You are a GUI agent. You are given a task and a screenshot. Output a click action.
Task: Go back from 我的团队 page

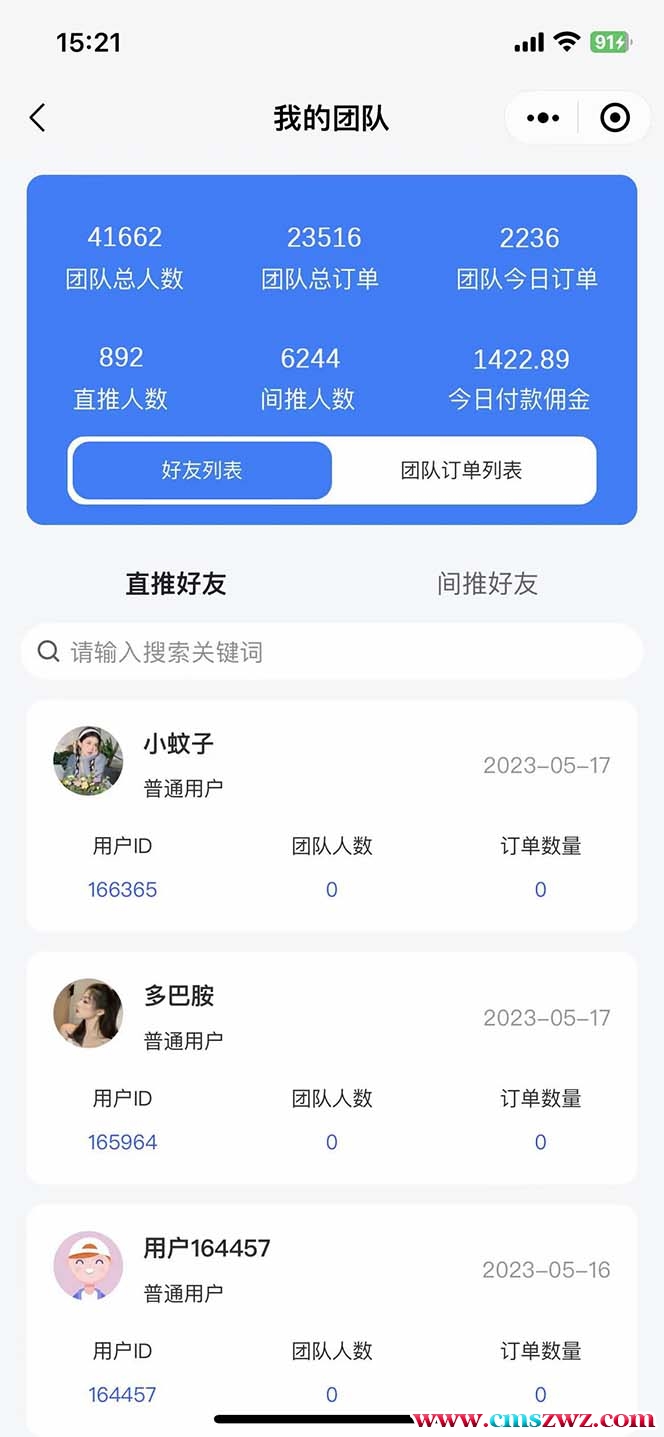click(x=38, y=118)
